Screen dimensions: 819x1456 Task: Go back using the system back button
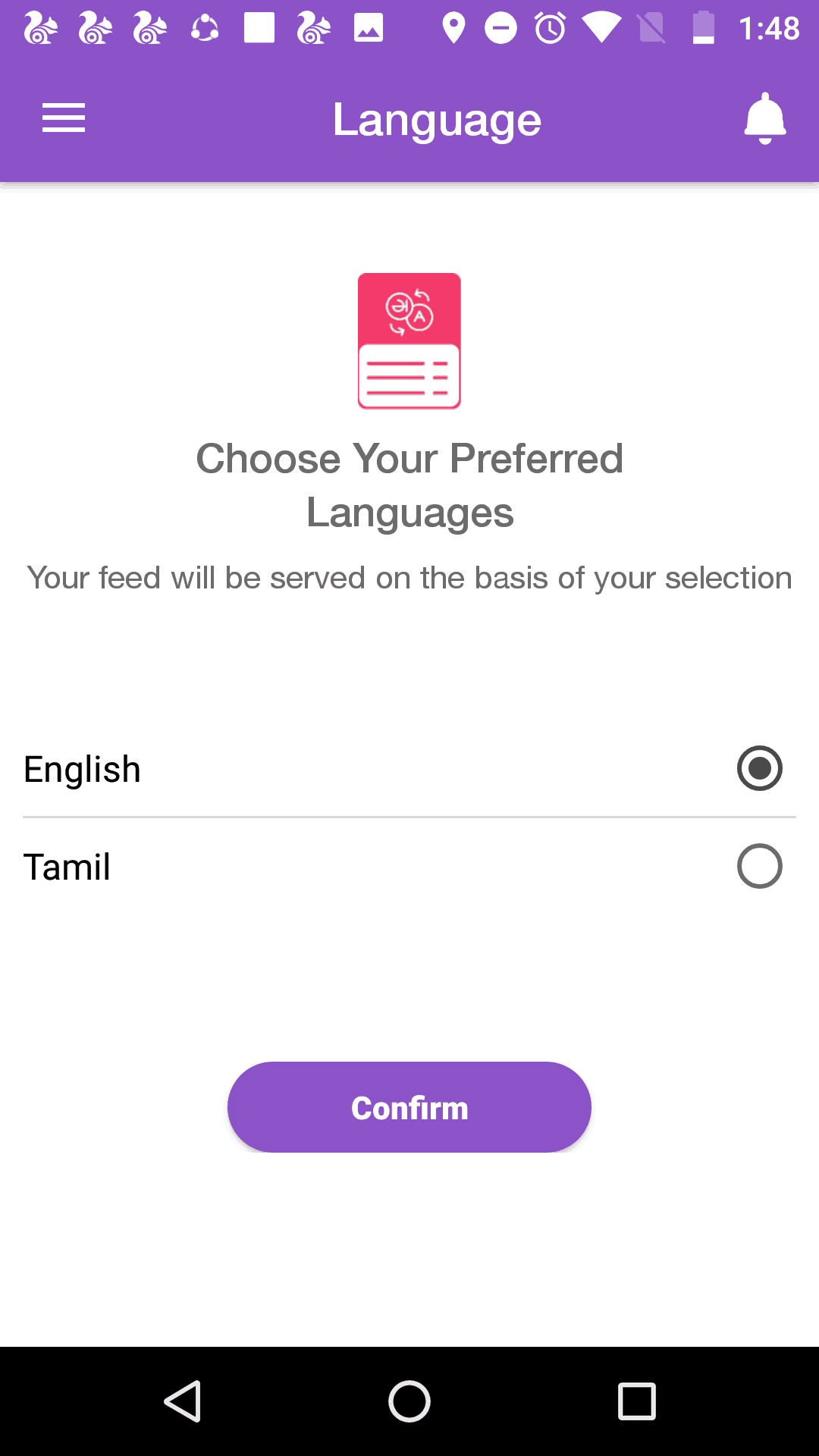click(183, 1401)
